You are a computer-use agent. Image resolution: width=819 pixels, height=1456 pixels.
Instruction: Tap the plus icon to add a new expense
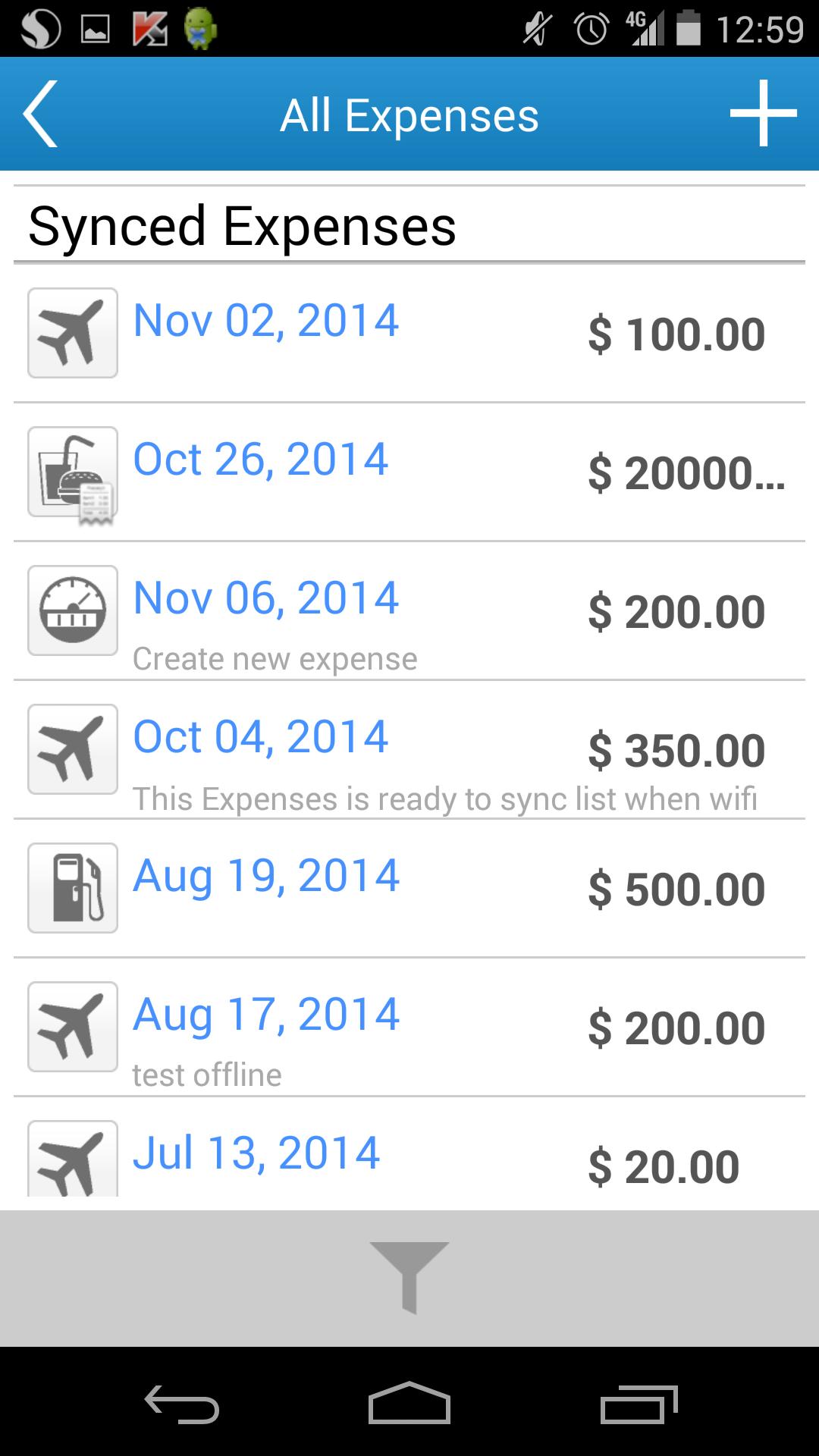(x=764, y=114)
